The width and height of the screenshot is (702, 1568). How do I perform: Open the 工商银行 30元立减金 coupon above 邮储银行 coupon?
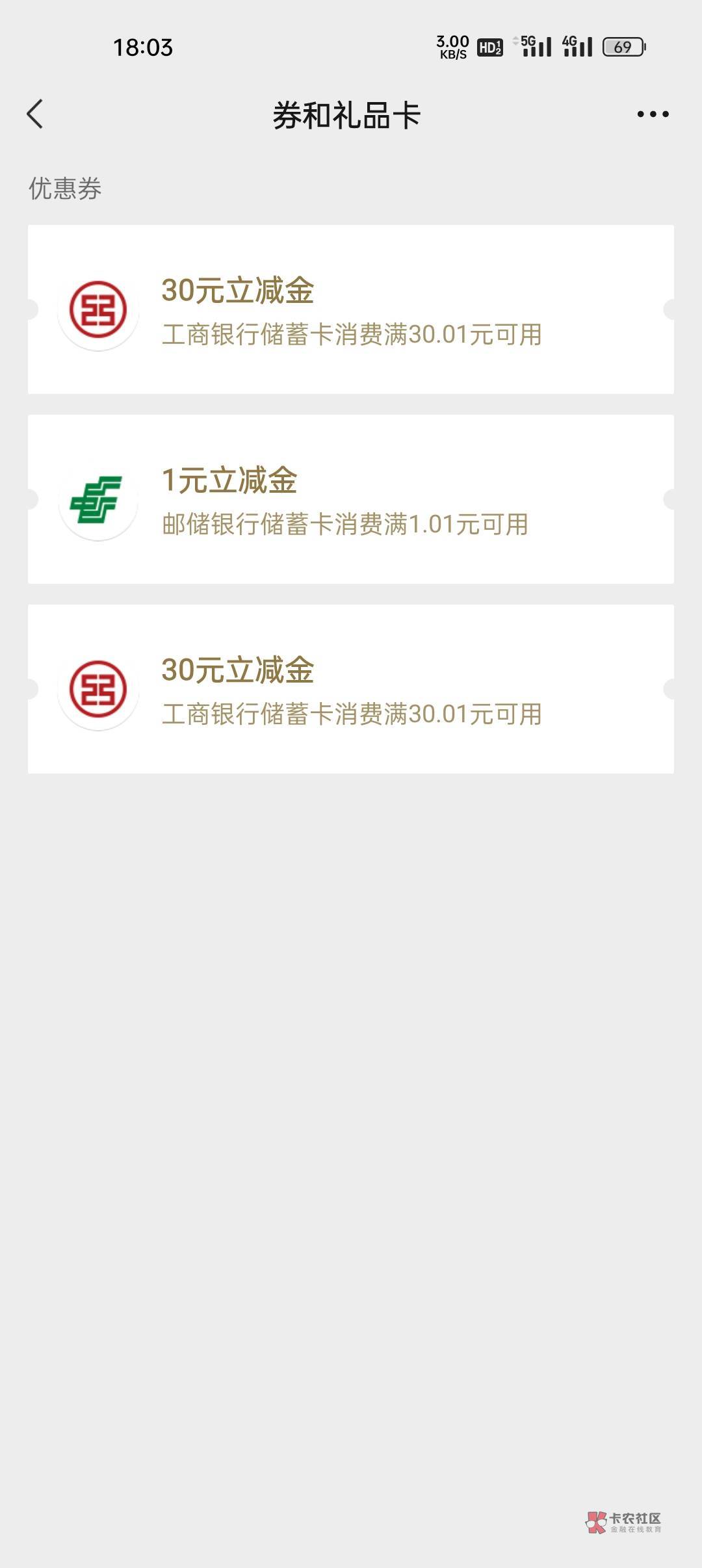pos(351,309)
